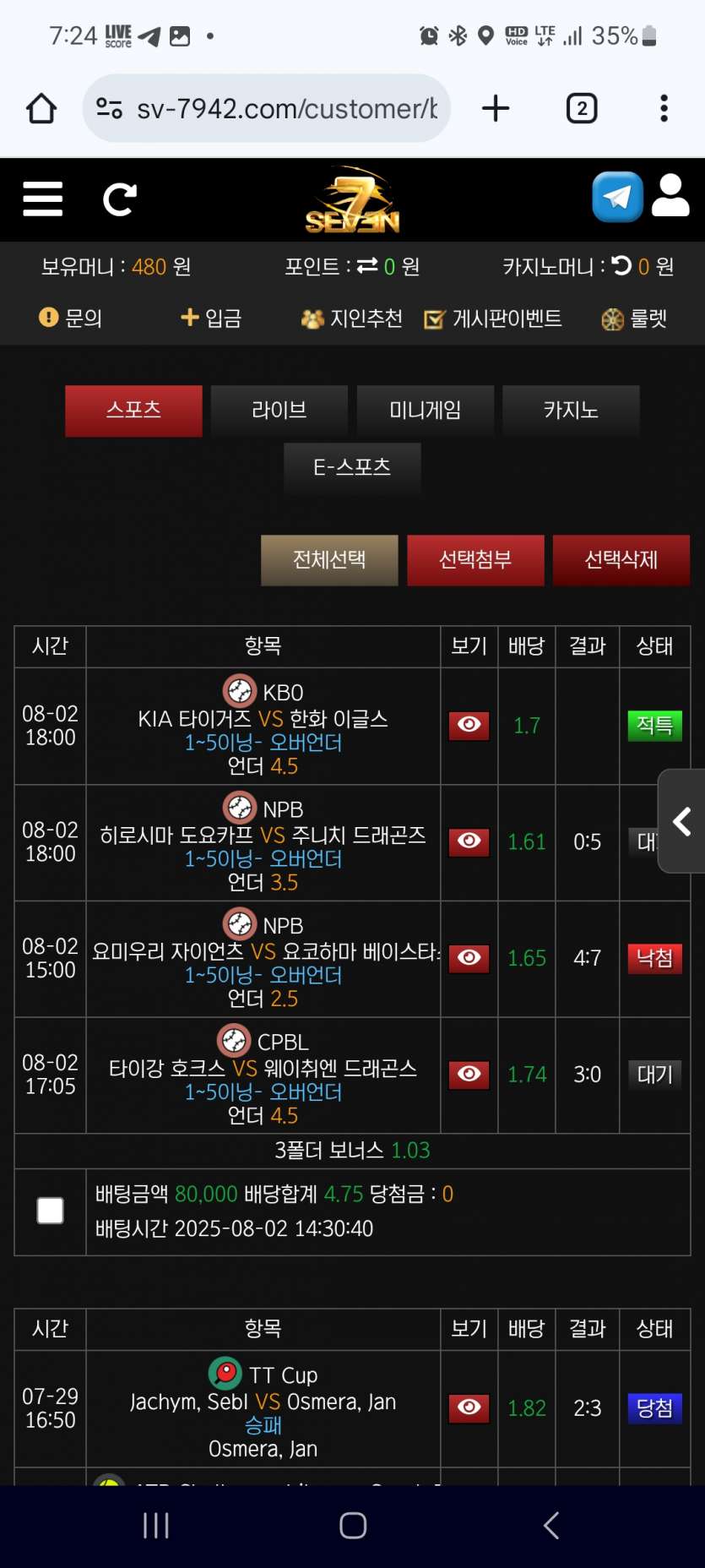
Task: Reload the page with the refresh icon
Action: click(x=119, y=199)
